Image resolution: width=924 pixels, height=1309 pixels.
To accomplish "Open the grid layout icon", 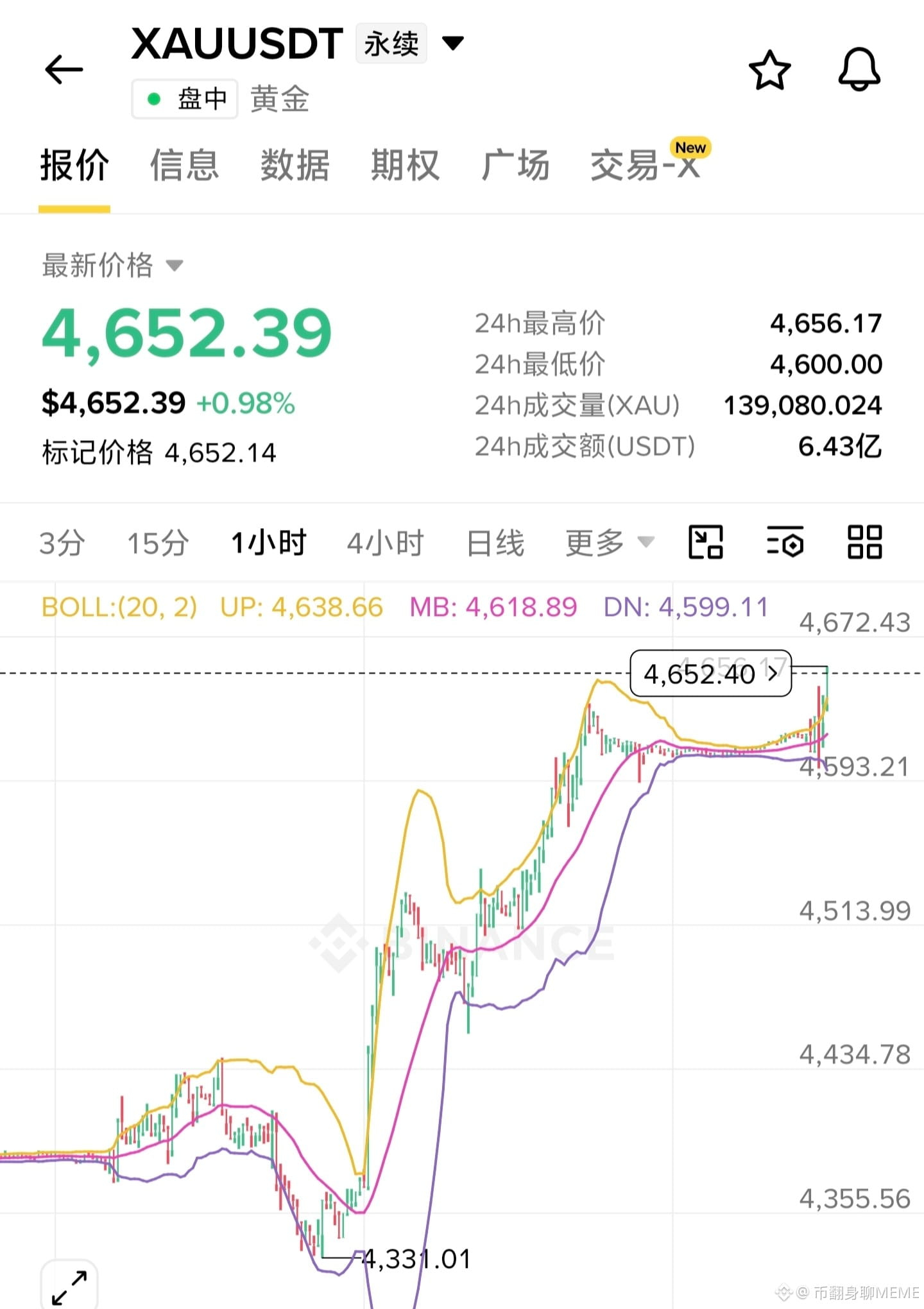I will coord(864,542).
